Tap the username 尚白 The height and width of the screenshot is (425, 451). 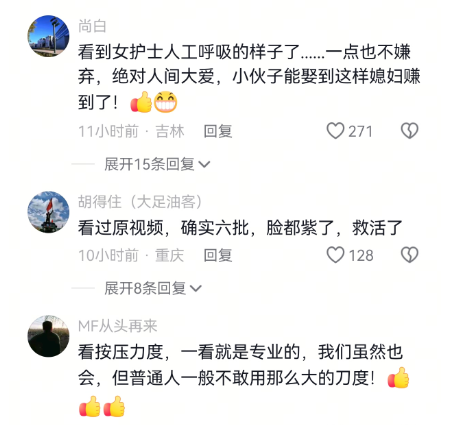pos(92,26)
